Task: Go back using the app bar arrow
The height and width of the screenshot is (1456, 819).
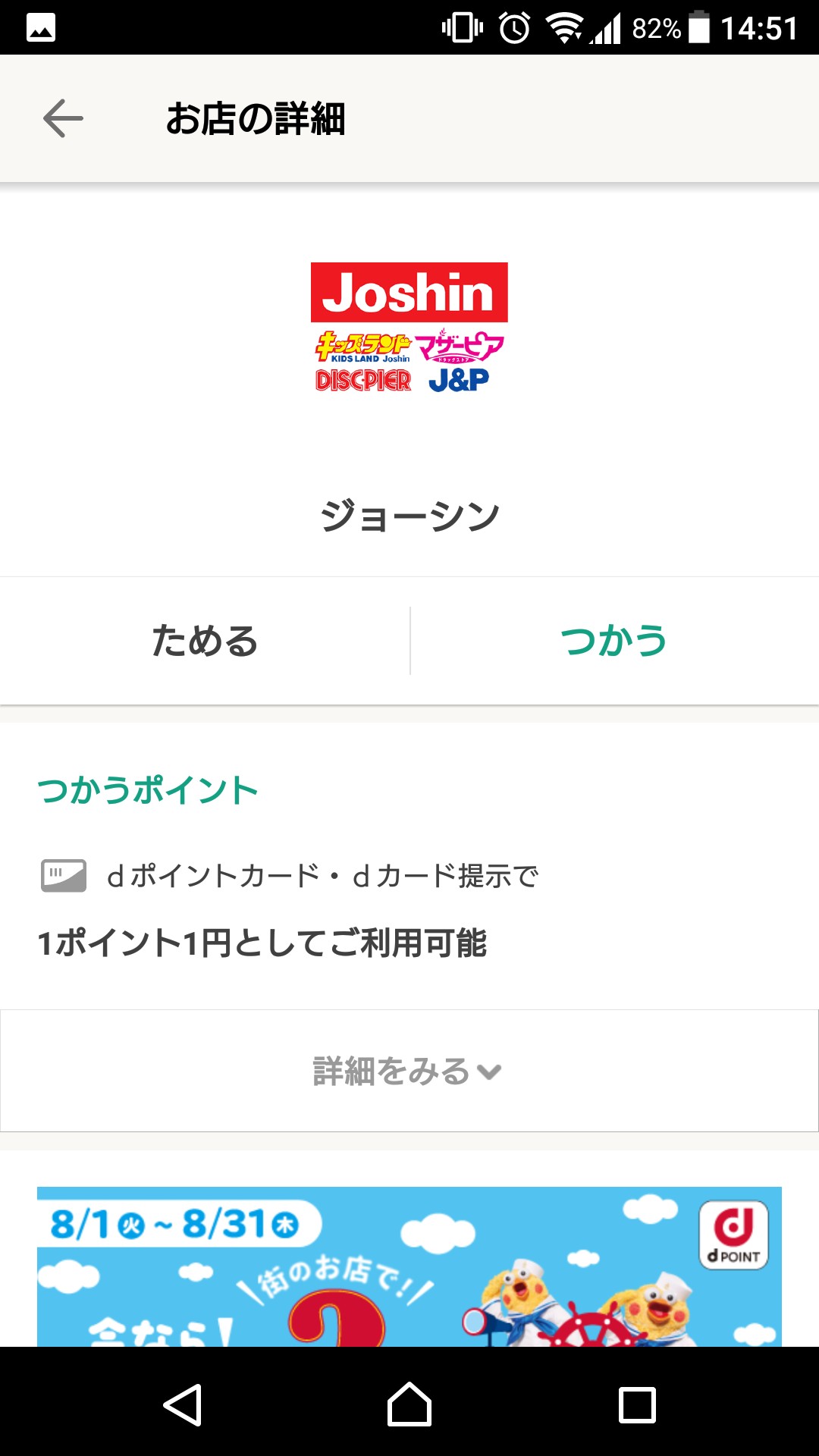Action: (x=63, y=119)
